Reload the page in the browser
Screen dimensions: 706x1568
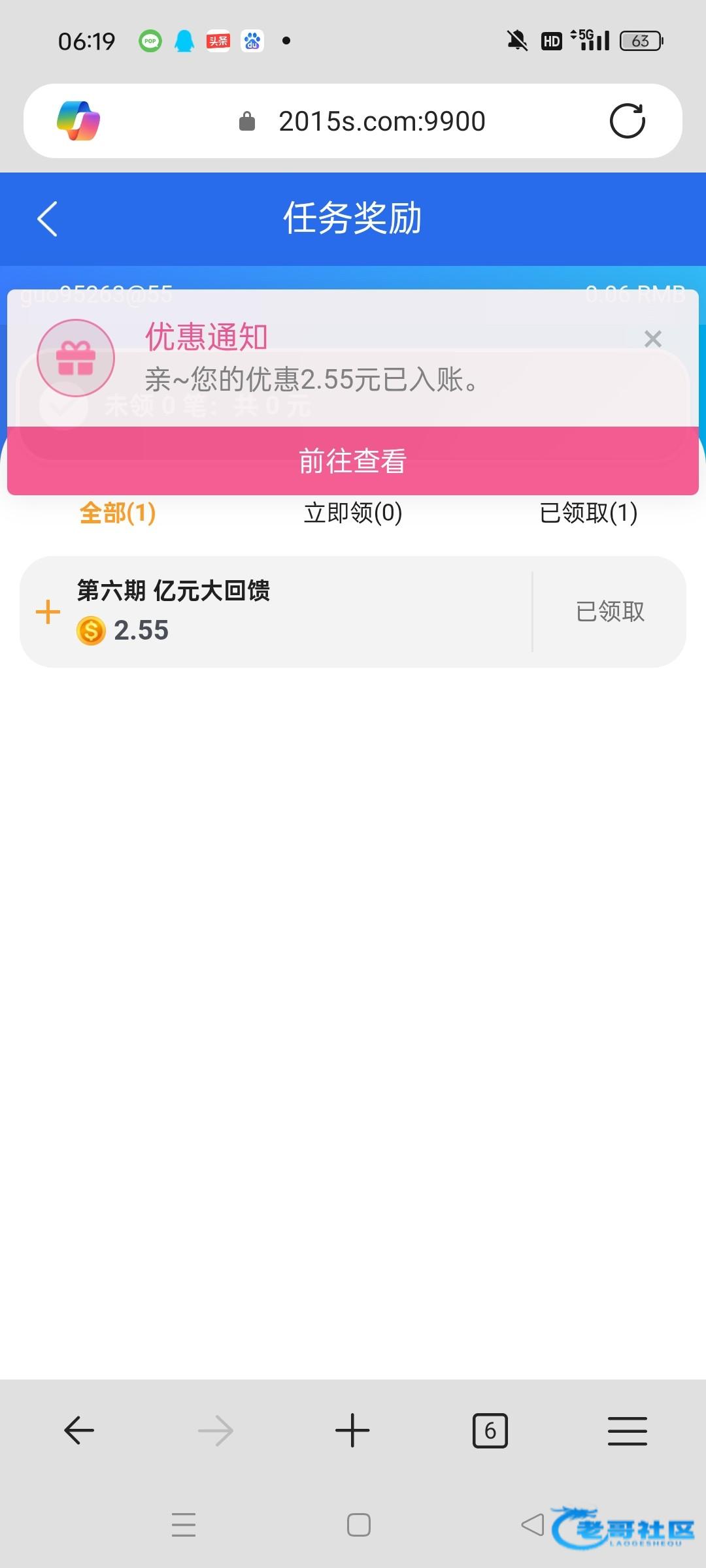[628, 121]
